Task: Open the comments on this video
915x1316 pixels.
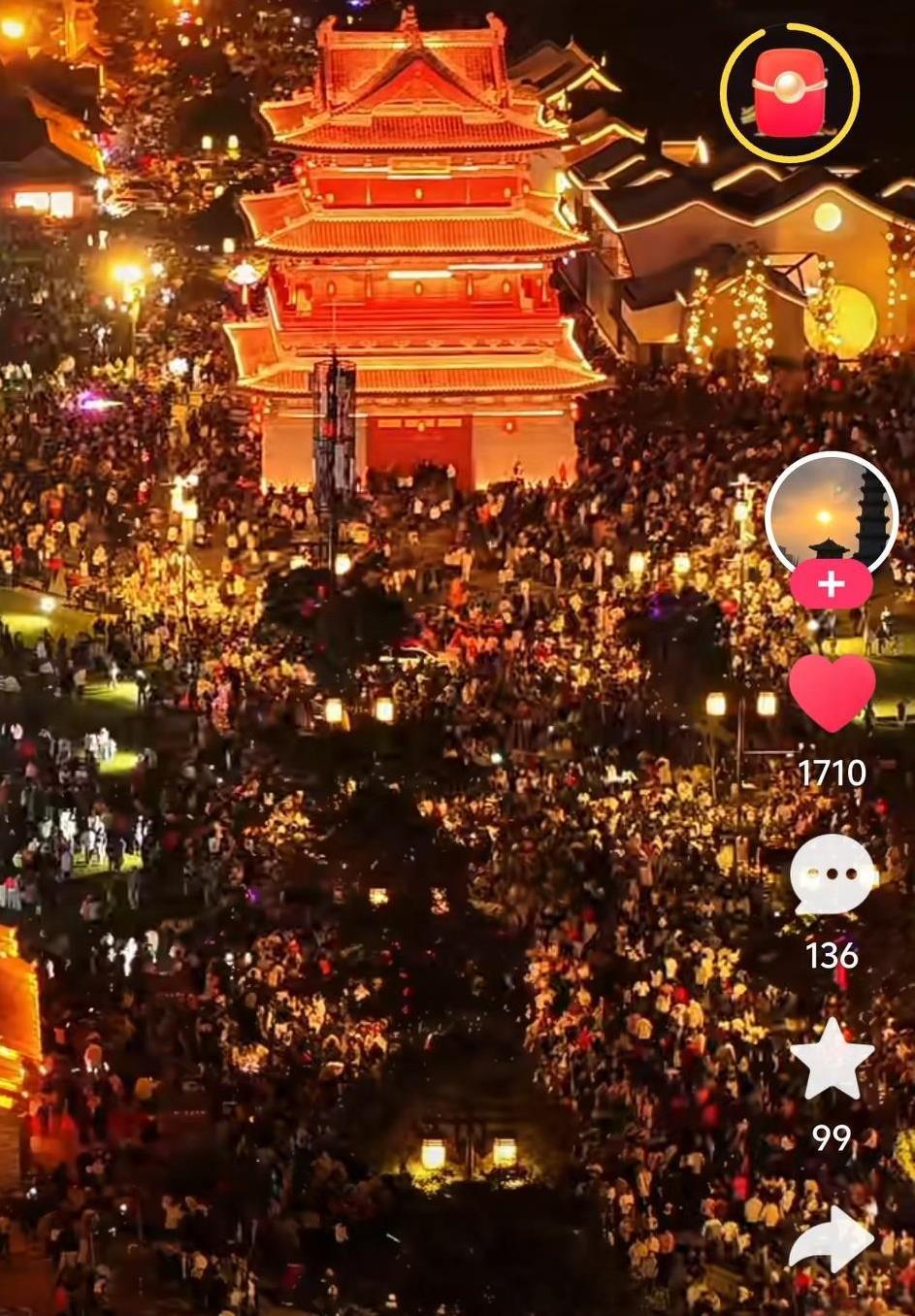Action: [832, 875]
